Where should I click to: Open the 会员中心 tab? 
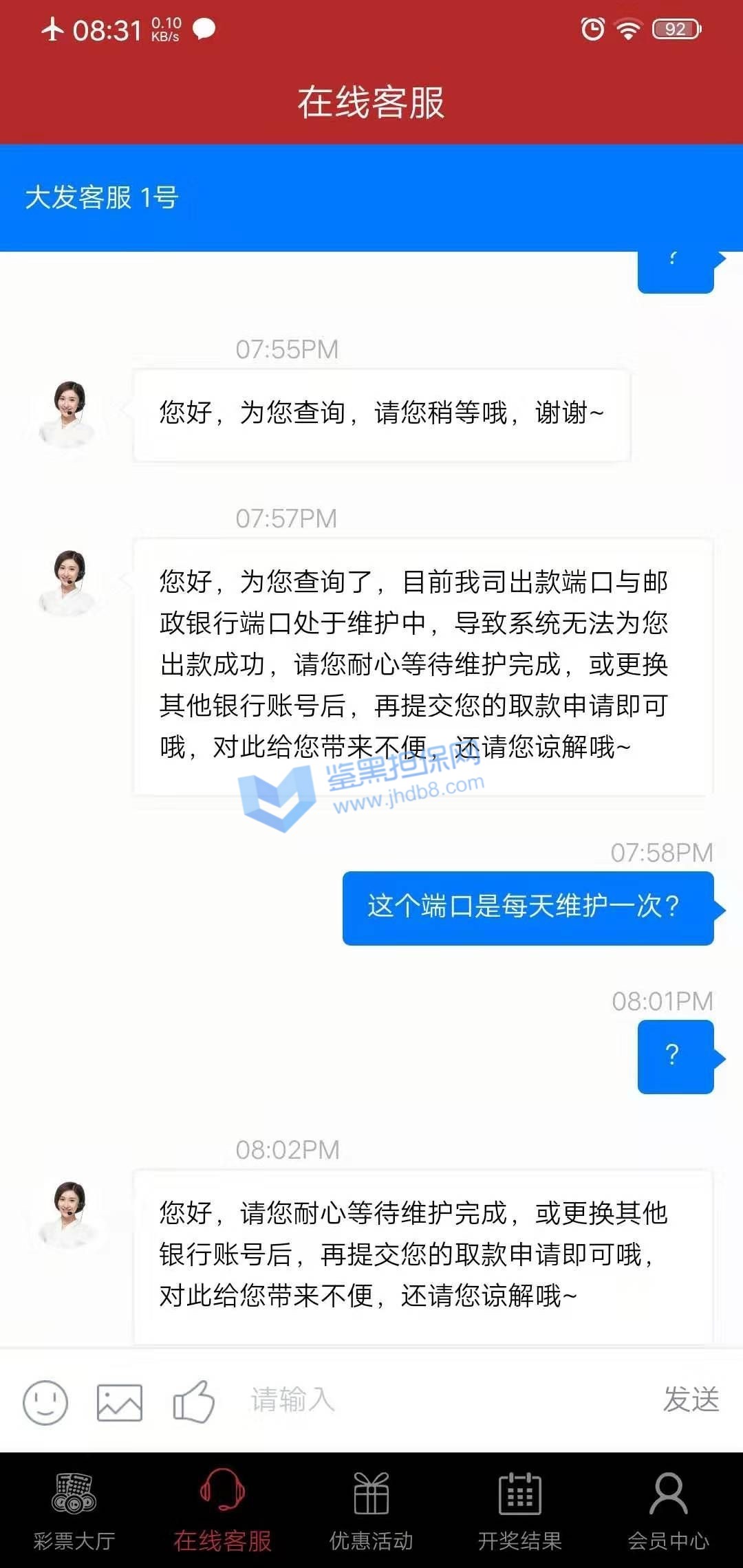(668, 1510)
